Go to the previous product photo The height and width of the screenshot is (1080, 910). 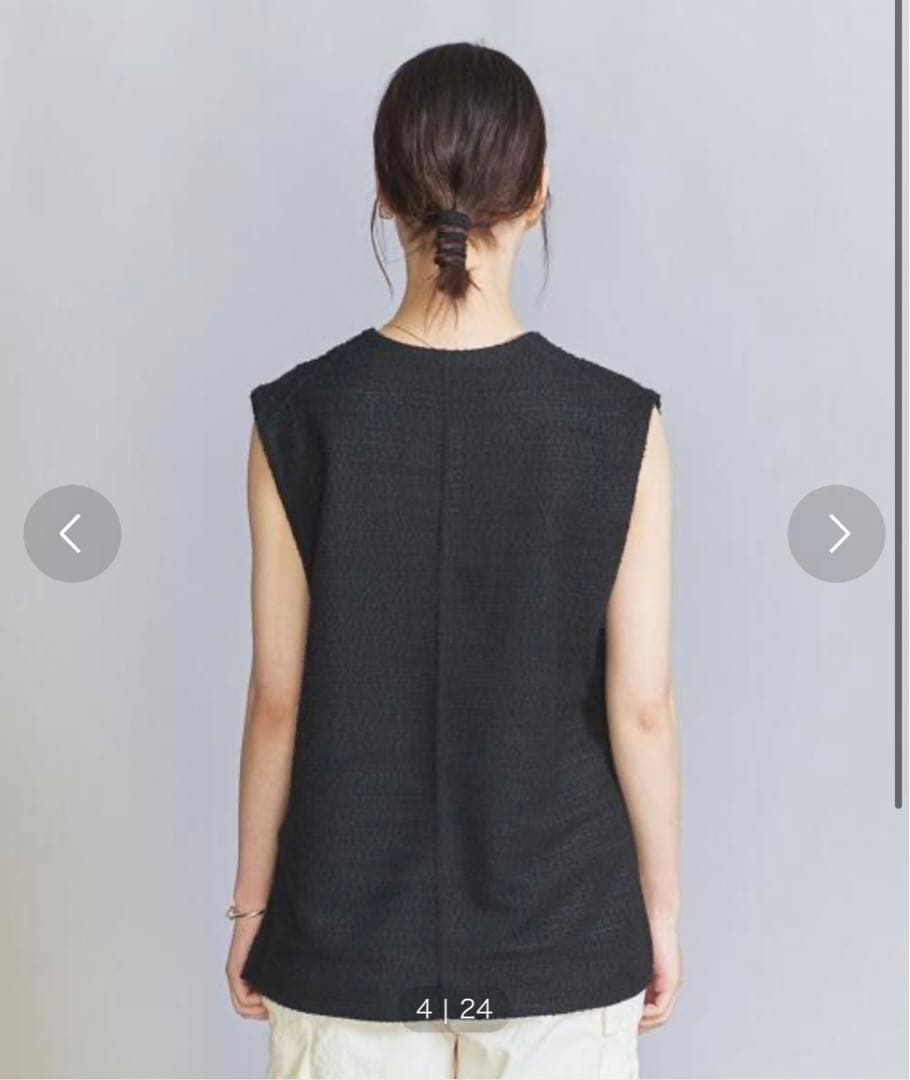point(72,534)
